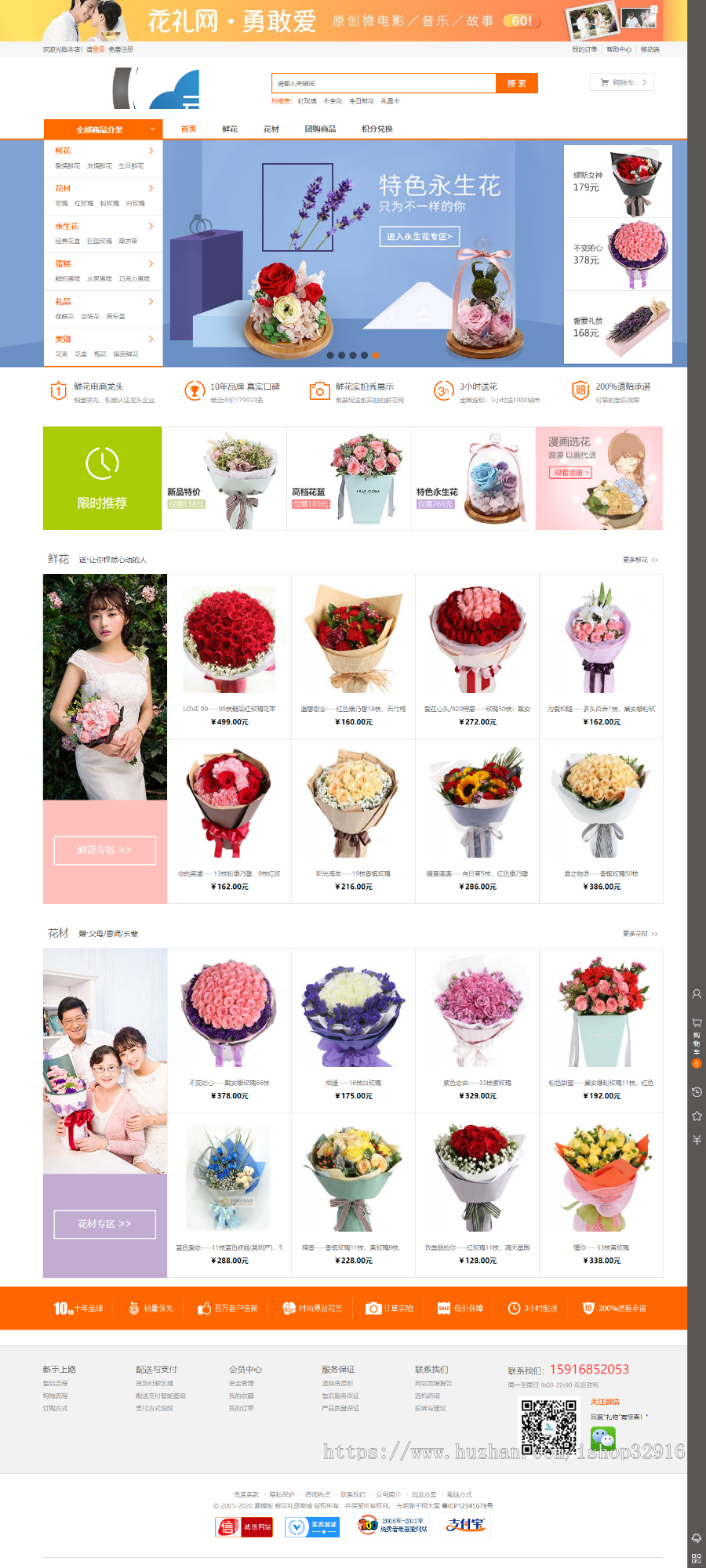
Task: Open 我的订单 in the top bar
Action: click(584, 49)
